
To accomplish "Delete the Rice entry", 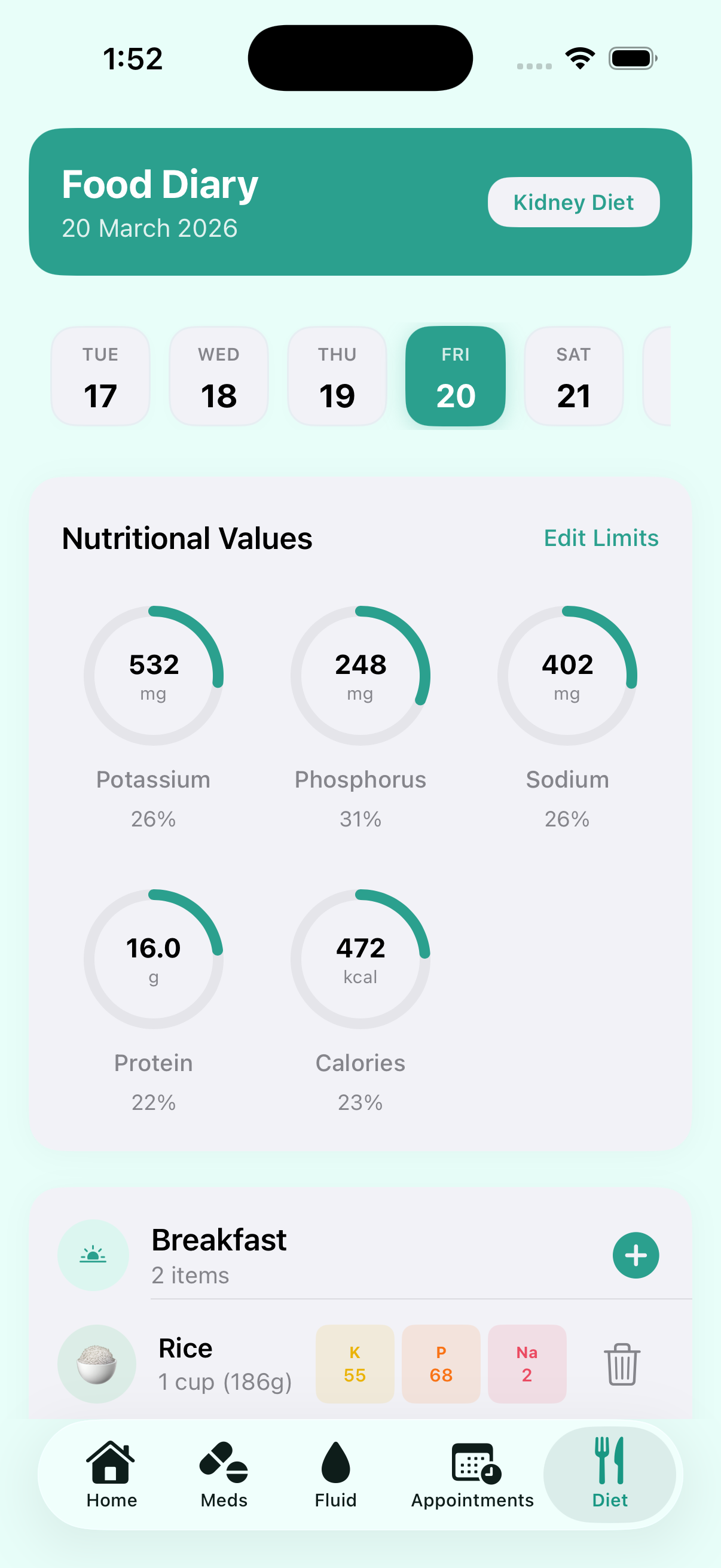I will [621, 1364].
